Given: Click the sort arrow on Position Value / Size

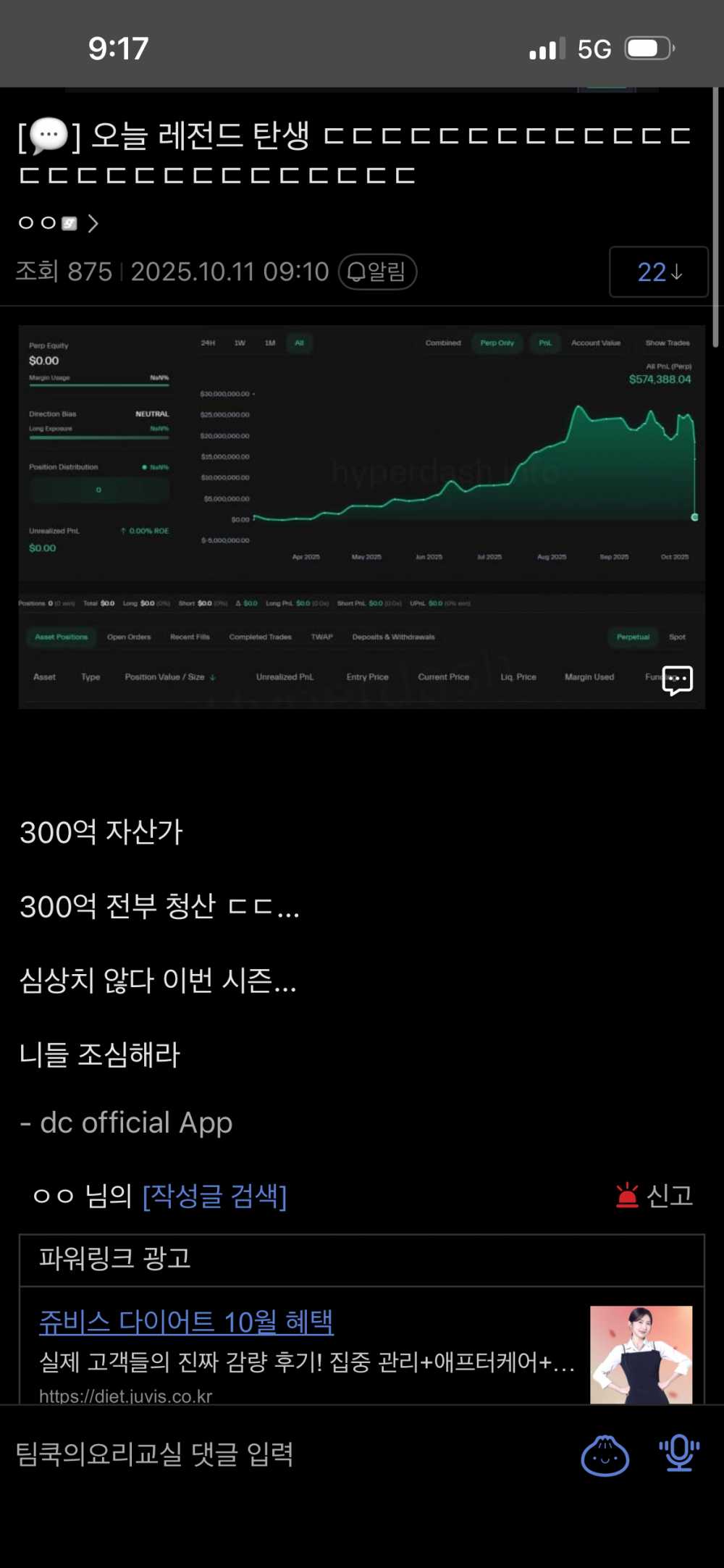Looking at the screenshot, I should [212, 676].
